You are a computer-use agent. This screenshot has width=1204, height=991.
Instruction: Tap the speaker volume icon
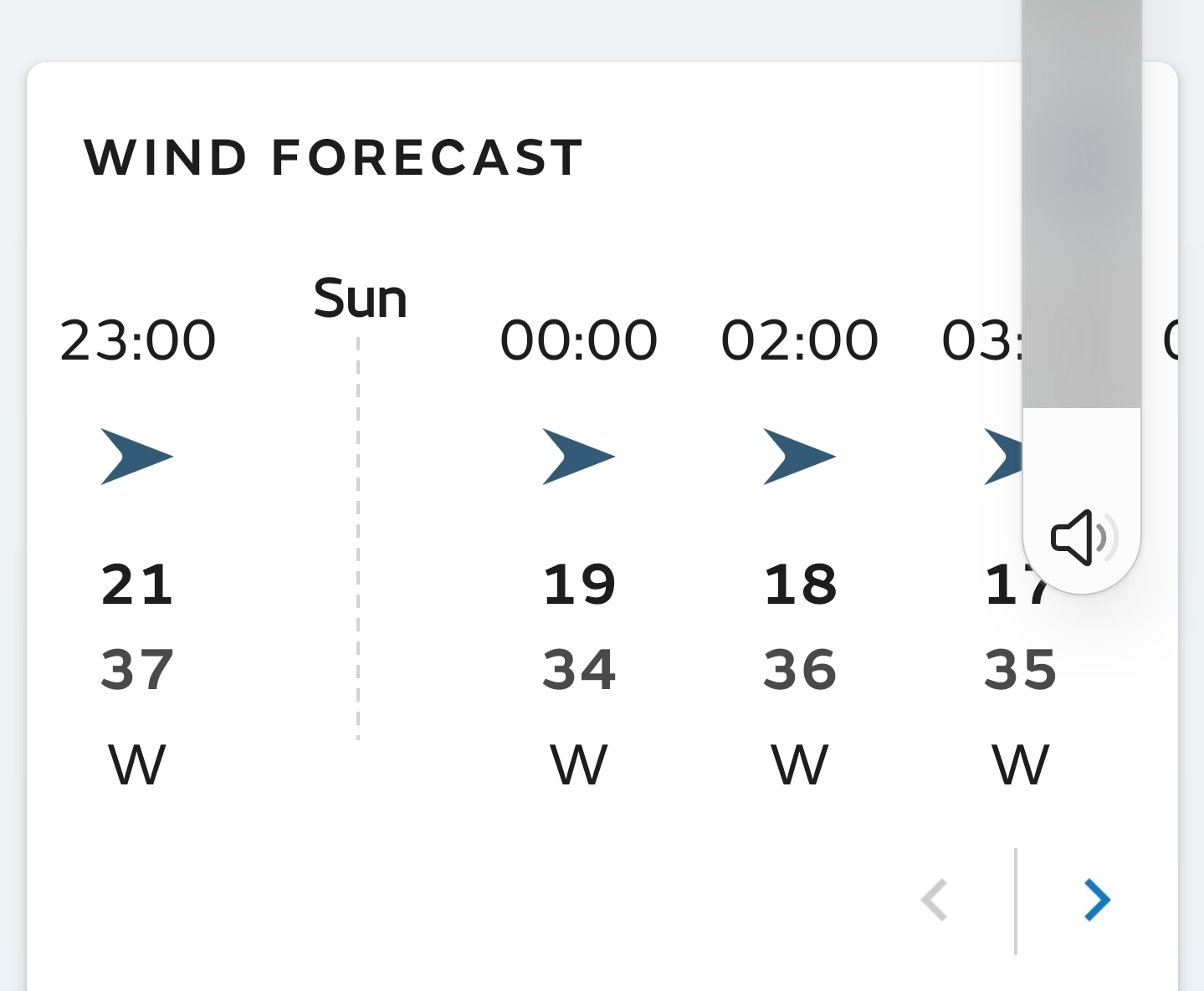click(1082, 538)
